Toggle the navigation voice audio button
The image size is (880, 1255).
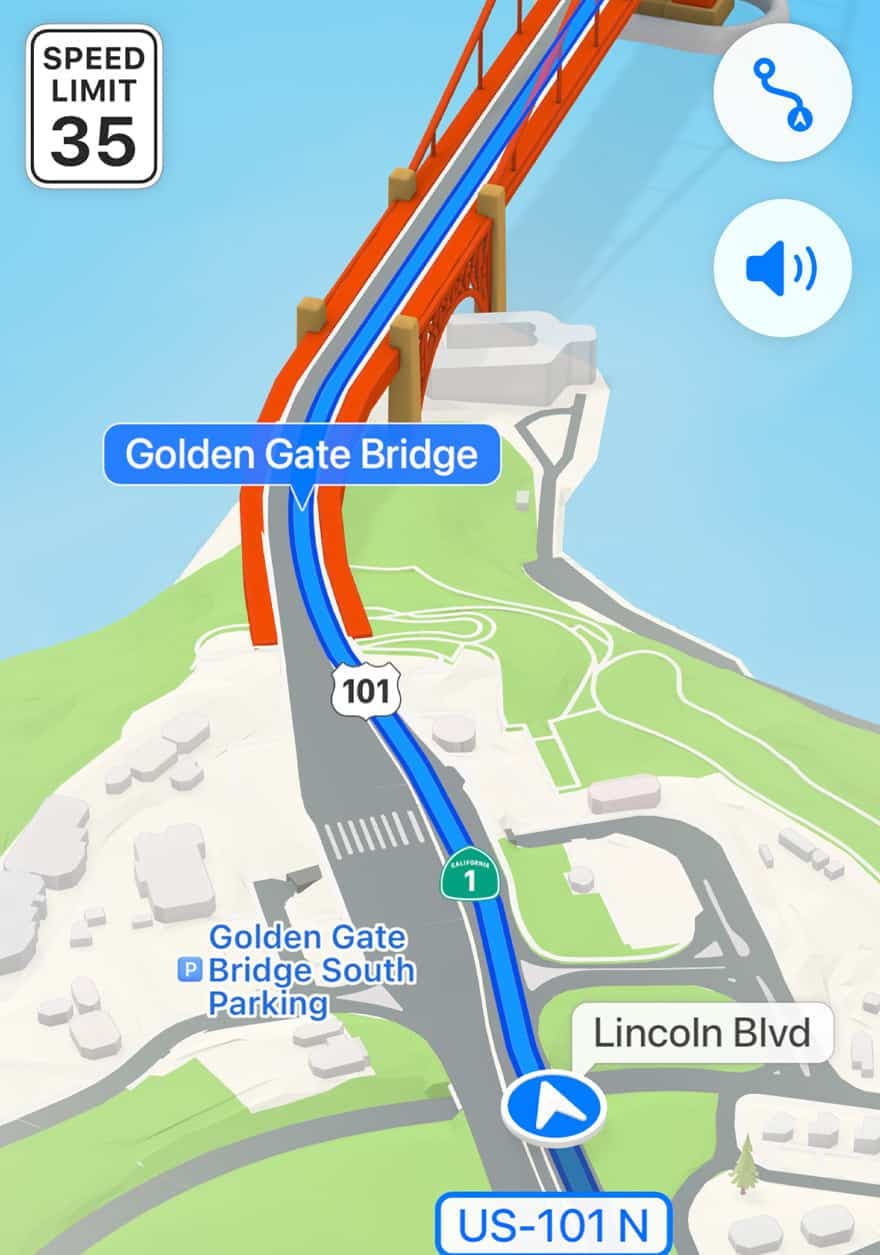point(782,267)
